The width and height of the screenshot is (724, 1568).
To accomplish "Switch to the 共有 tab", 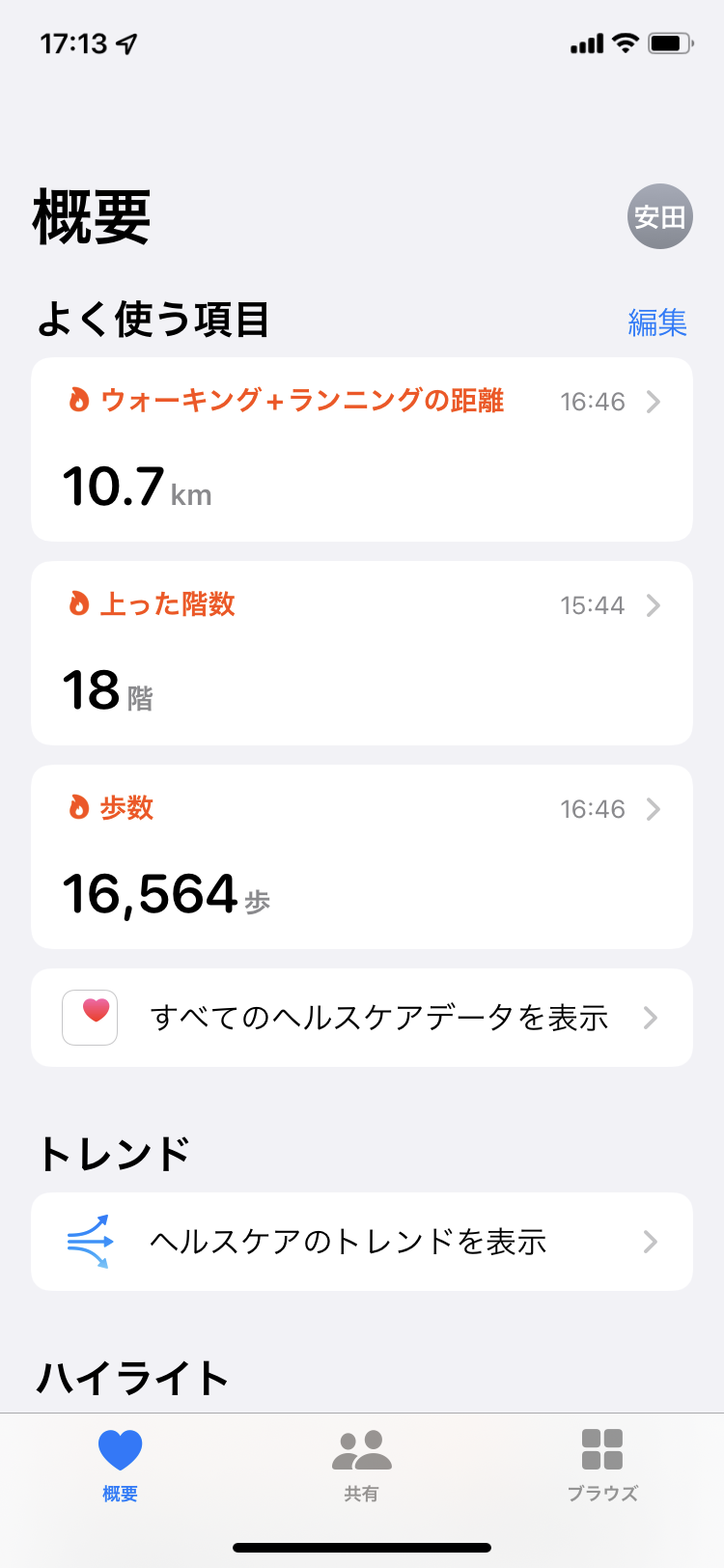I will [362, 1466].
